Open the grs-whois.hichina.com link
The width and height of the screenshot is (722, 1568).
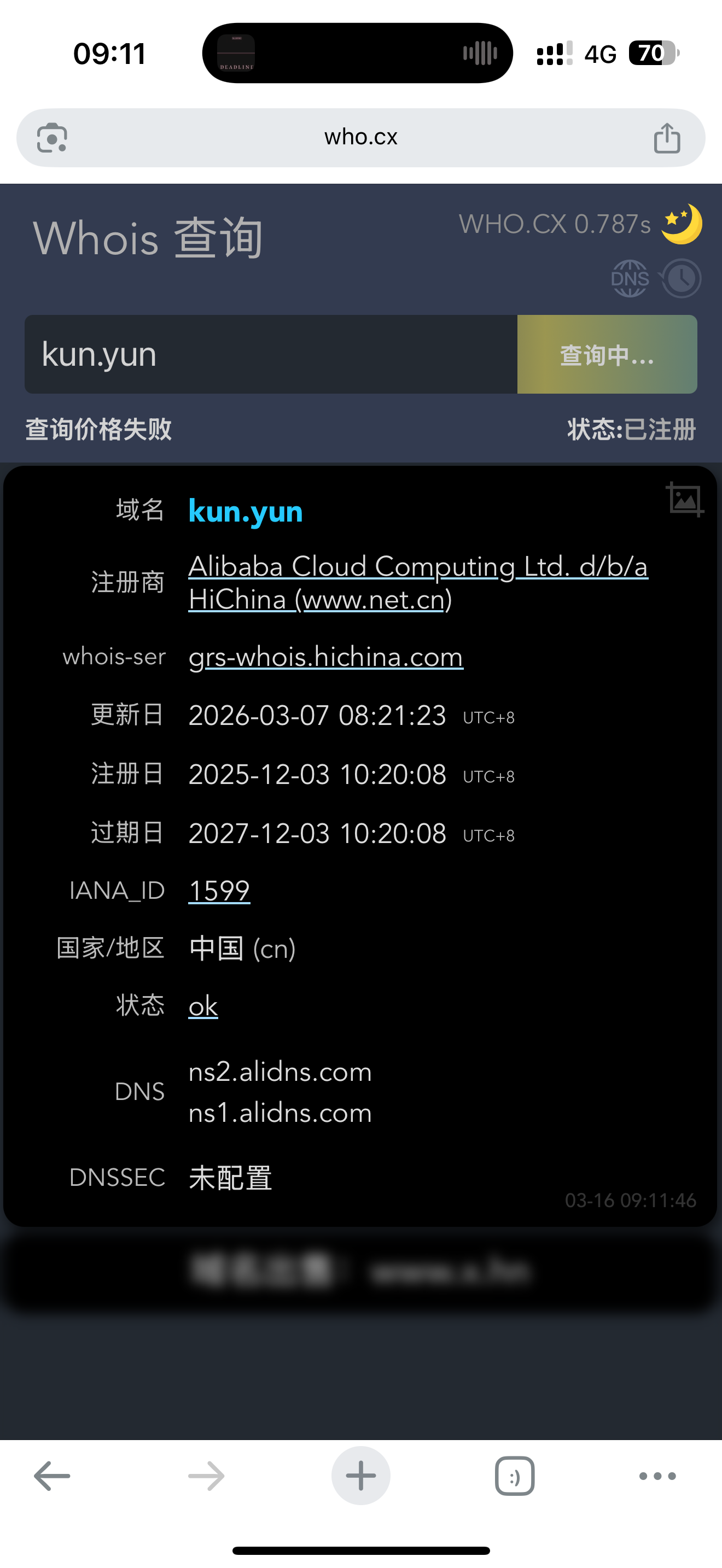(x=325, y=657)
